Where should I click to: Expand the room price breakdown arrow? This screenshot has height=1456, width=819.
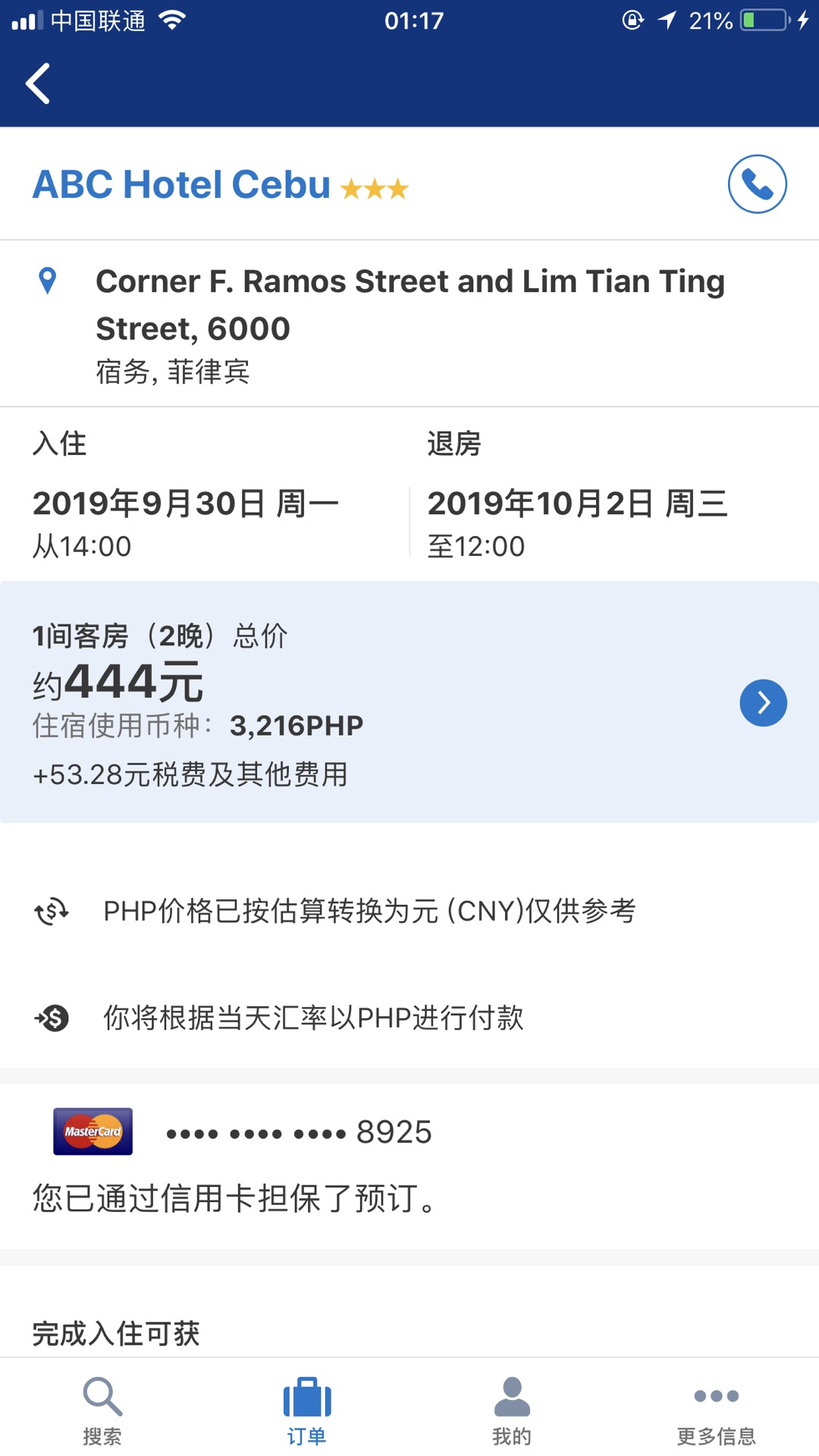[763, 703]
